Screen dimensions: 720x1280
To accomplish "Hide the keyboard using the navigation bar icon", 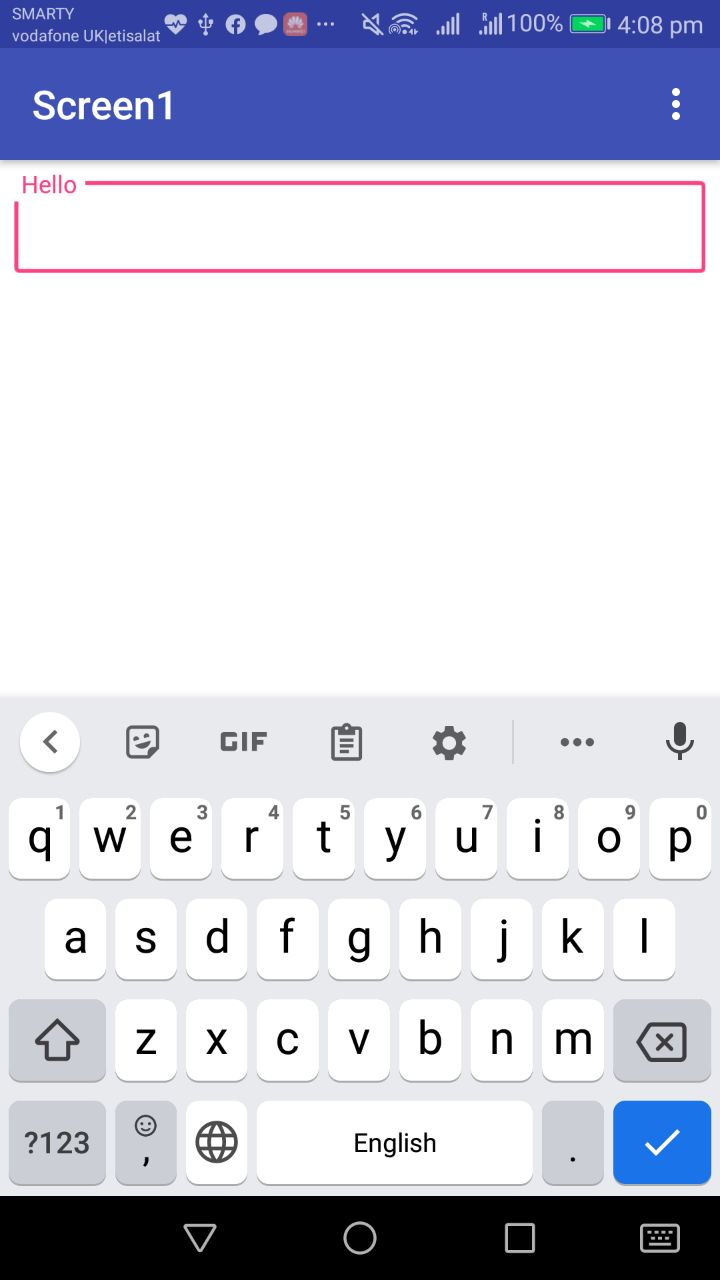I will (660, 1238).
